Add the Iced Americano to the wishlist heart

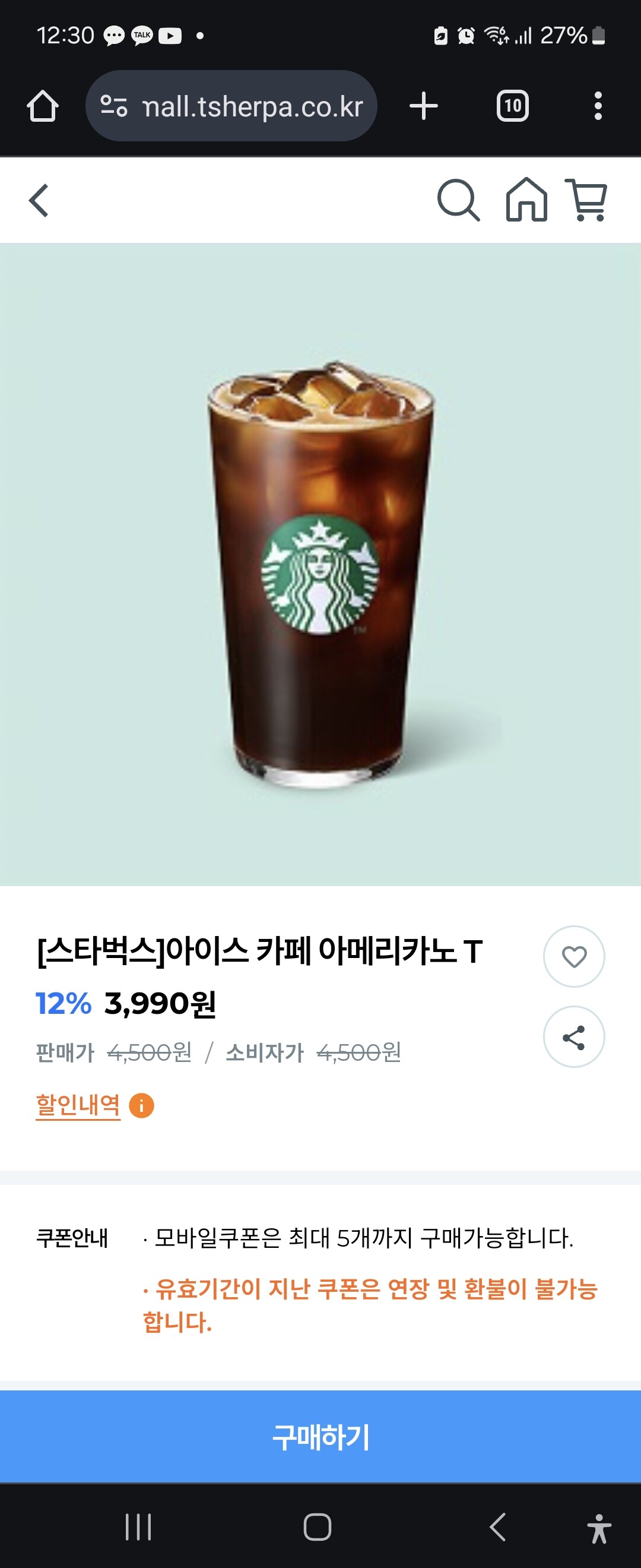point(573,957)
